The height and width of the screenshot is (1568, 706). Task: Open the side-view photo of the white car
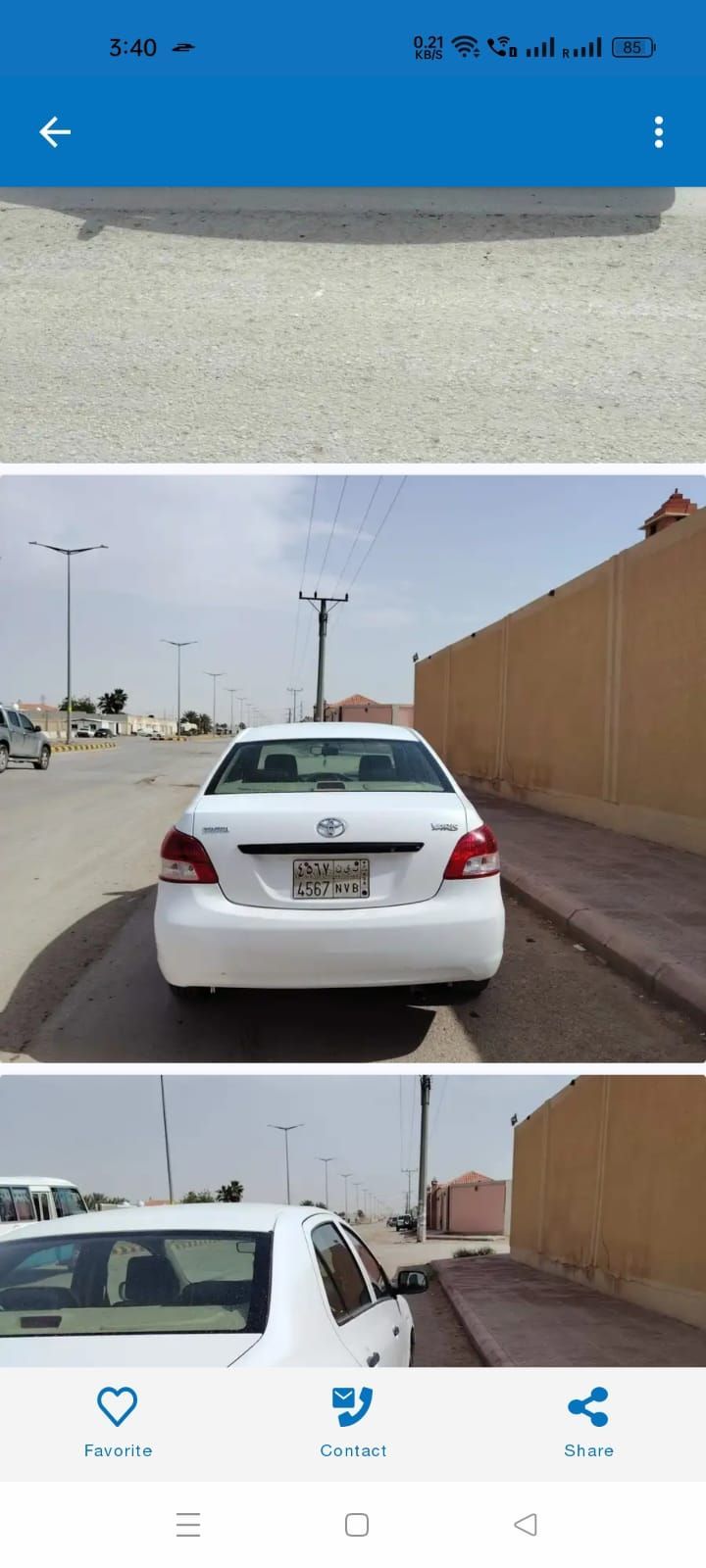click(353, 1220)
